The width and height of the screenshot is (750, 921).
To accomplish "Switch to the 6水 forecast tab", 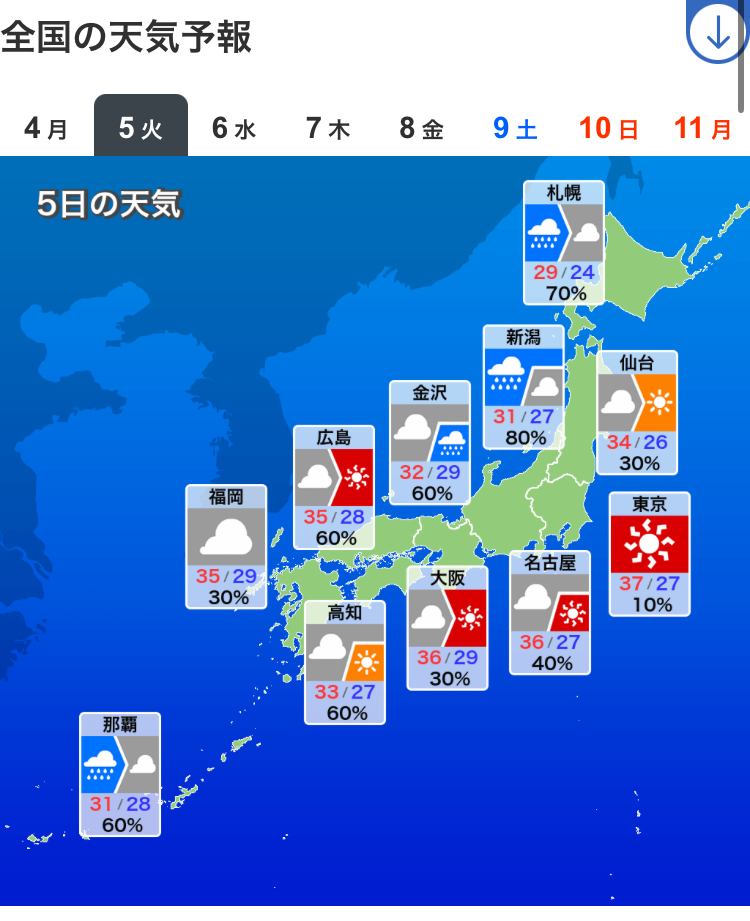I will pos(234,128).
